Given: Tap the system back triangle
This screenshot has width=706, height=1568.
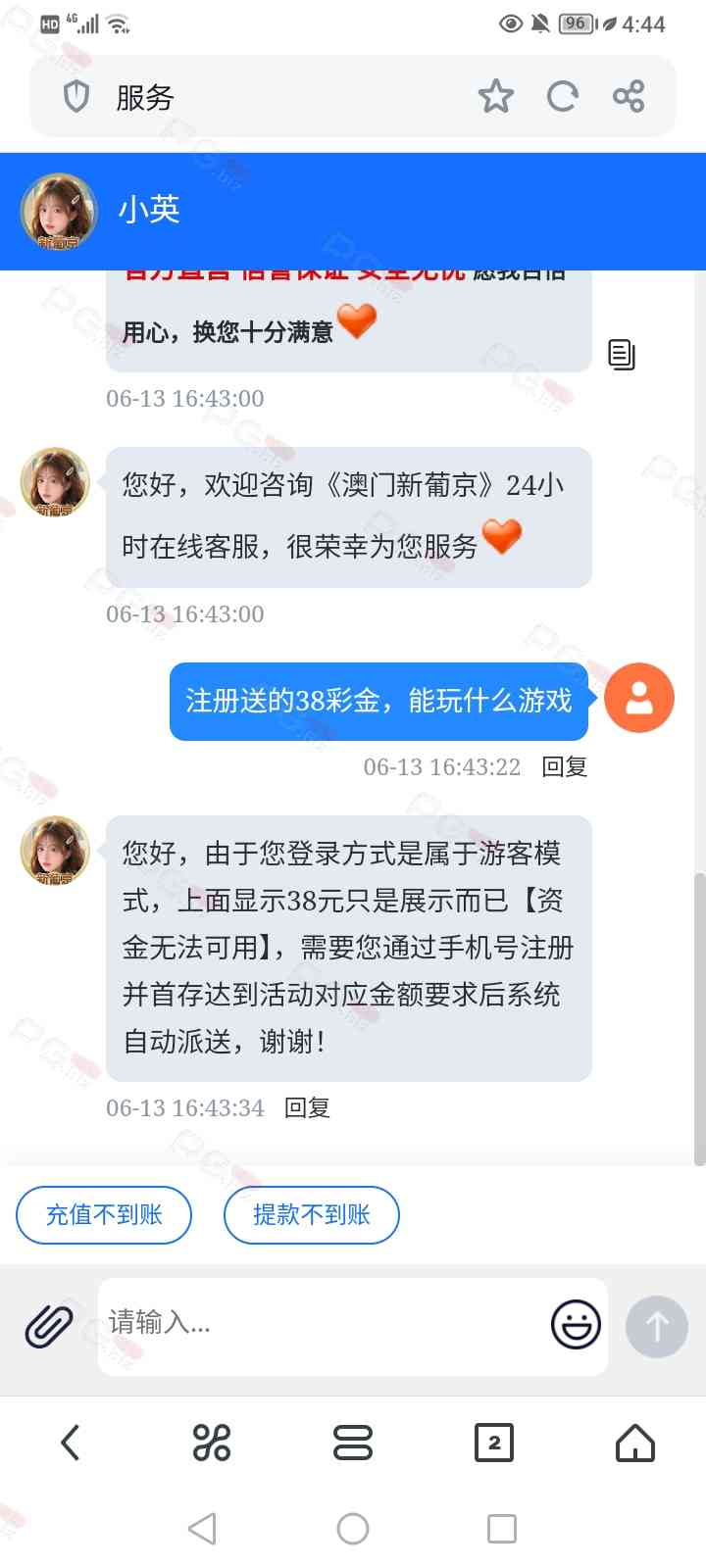Looking at the screenshot, I should pyautogui.click(x=202, y=1528).
